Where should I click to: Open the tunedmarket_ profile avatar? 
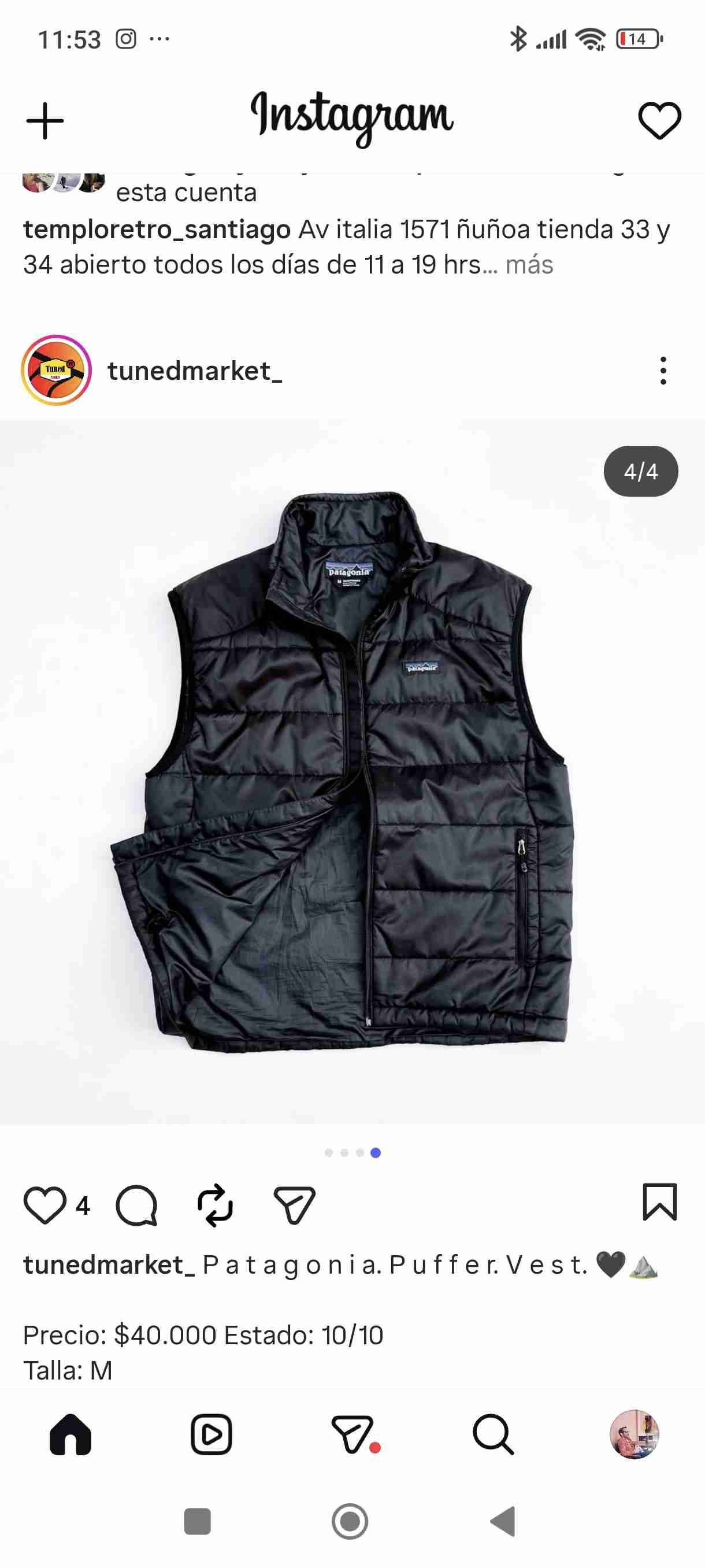[x=57, y=370]
